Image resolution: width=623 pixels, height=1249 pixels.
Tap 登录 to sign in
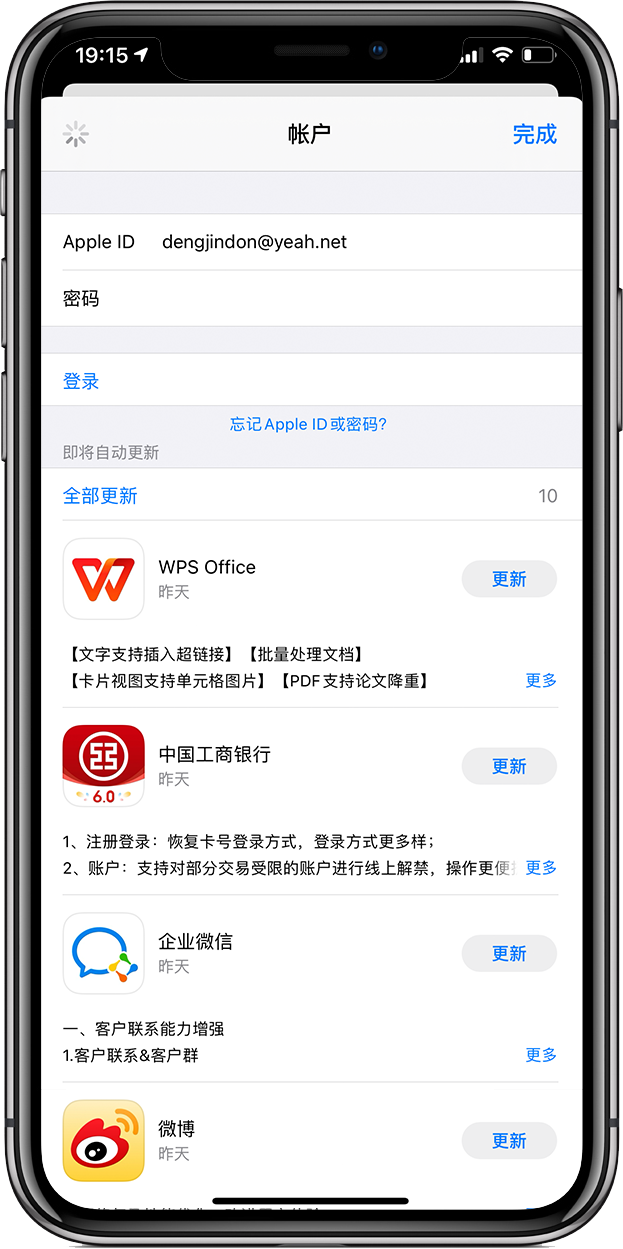(x=81, y=381)
